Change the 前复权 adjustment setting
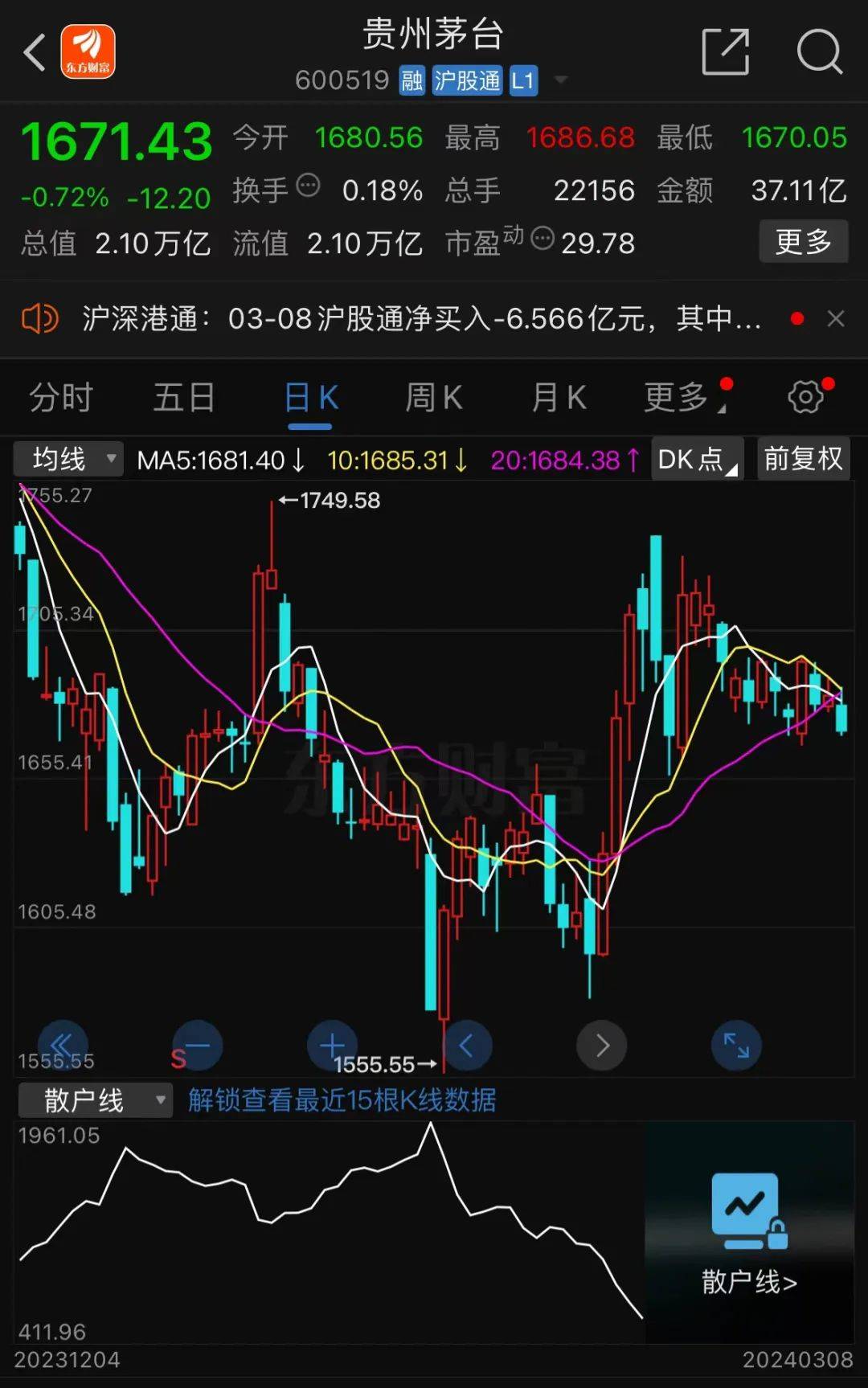868x1388 pixels. pyautogui.click(x=803, y=460)
